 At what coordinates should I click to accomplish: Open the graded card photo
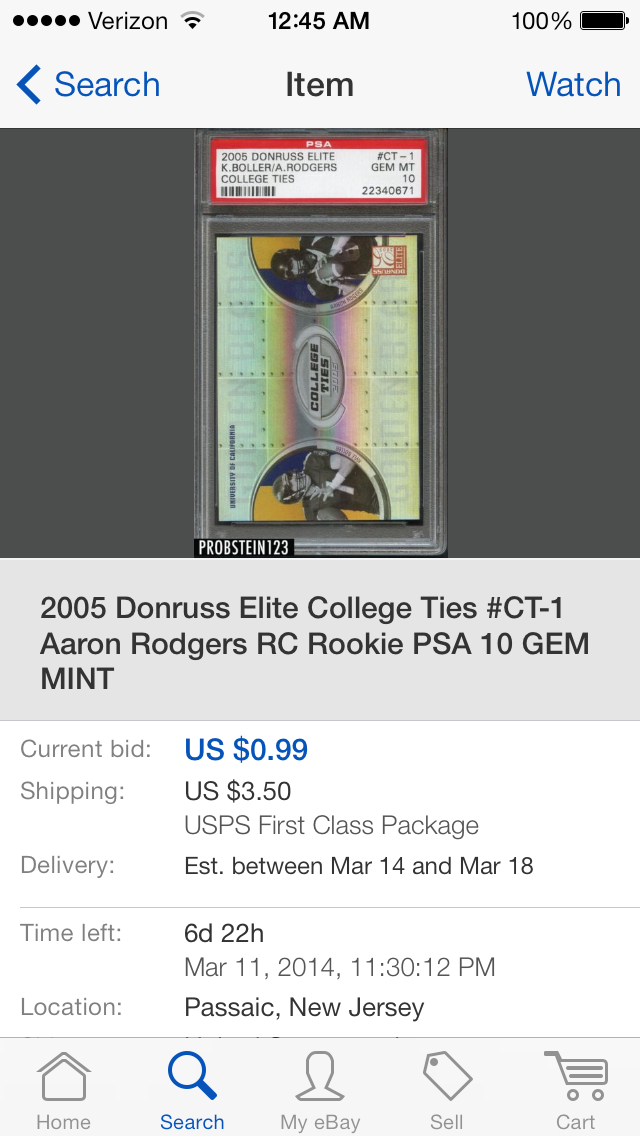[320, 343]
